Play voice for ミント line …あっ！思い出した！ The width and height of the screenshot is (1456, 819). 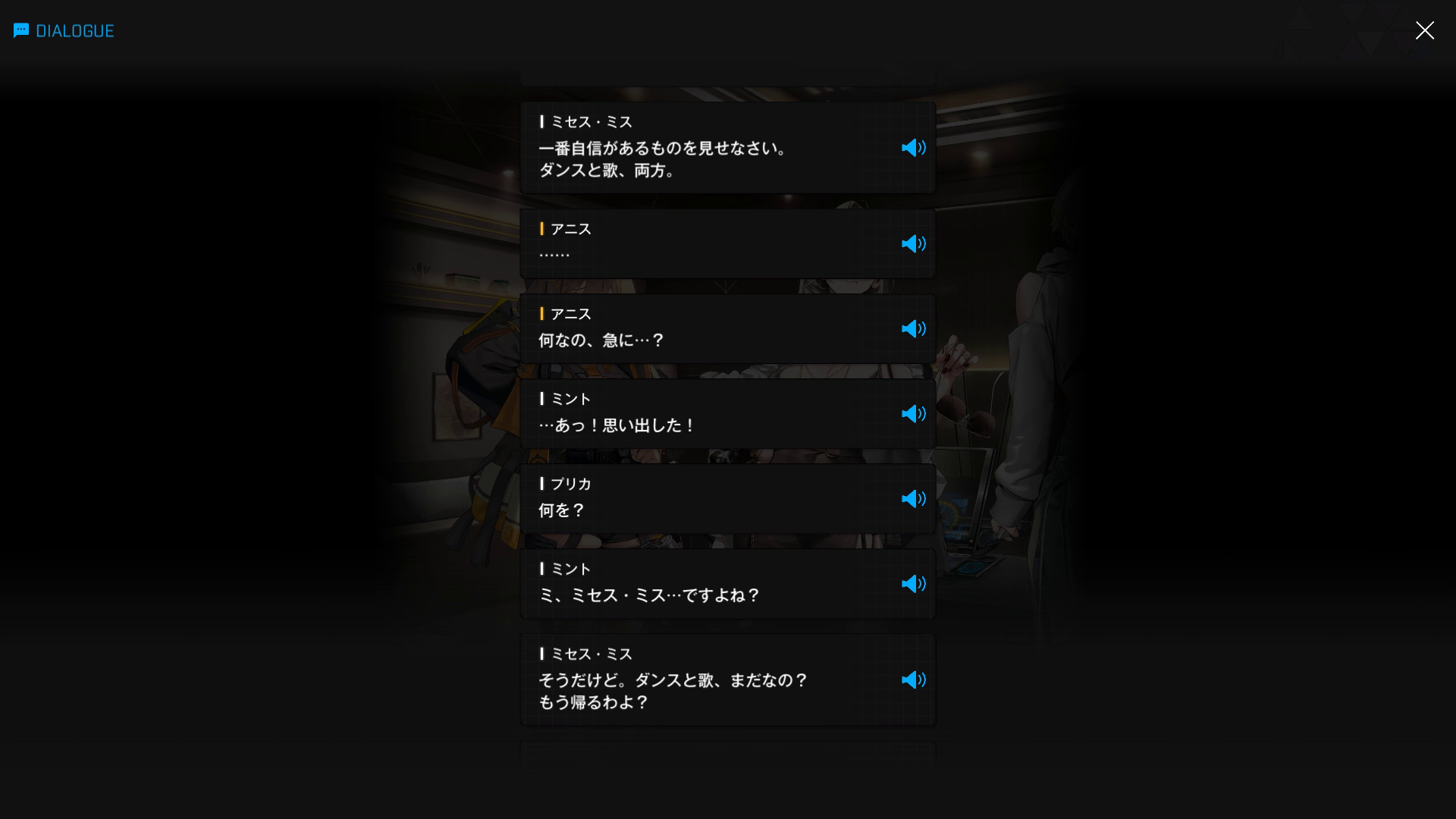tap(913, 414)
